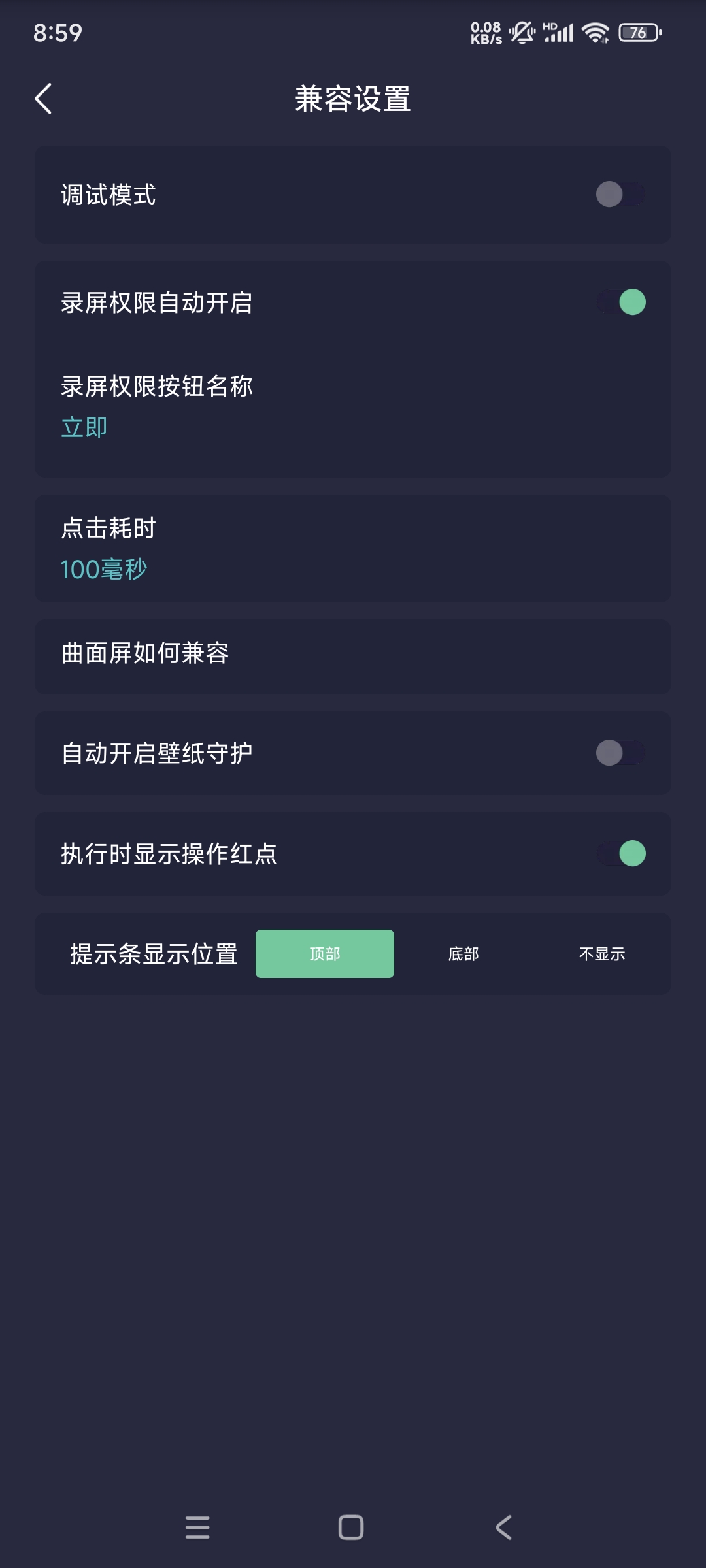706x1568 pixels.
Task: Open recent apps from navigation bar
Action: coord(197,1527)
